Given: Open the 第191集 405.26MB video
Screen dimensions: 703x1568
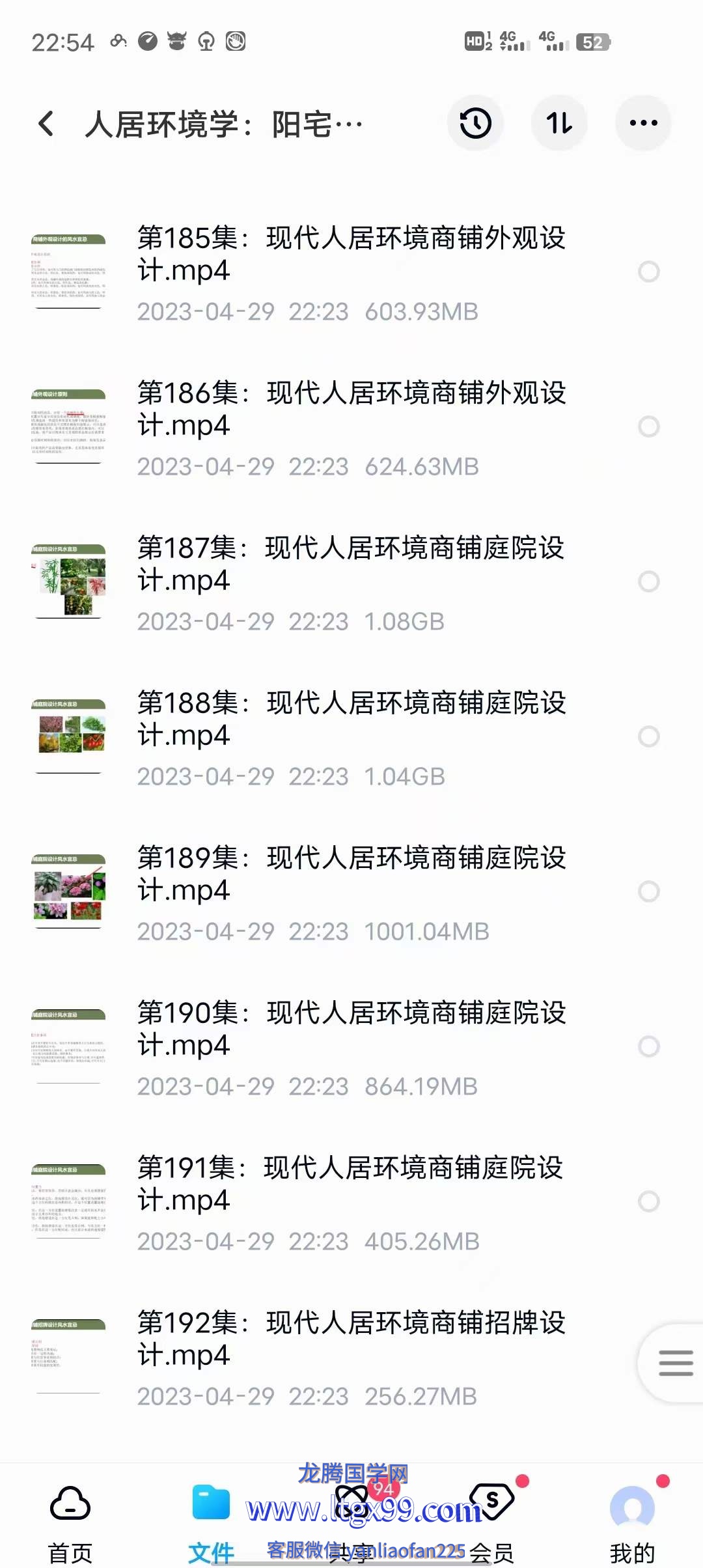Looking at the screenshot, I should pyautogui.click(x=351, y=1184).
